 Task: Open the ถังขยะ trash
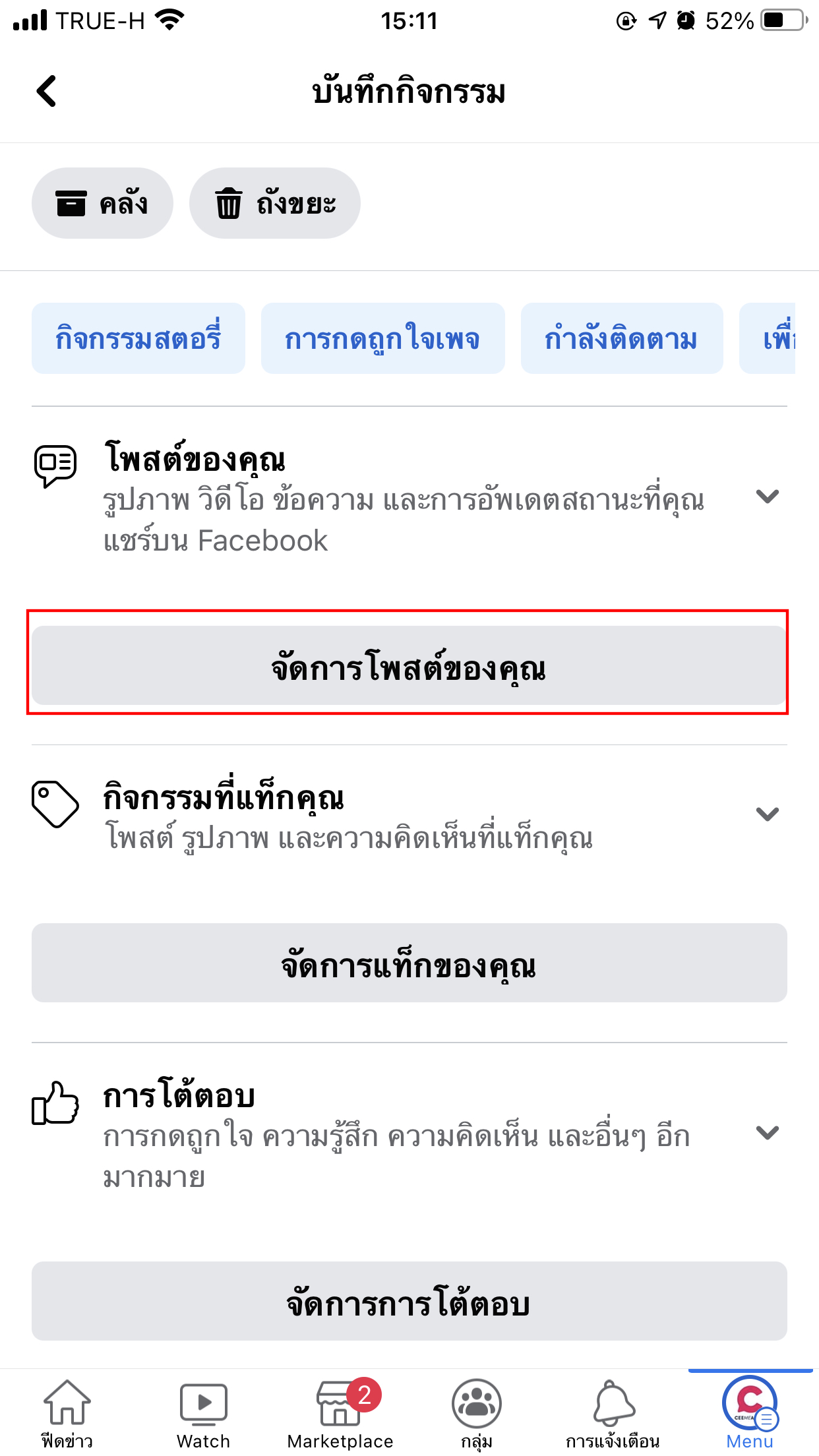point(274,203)
